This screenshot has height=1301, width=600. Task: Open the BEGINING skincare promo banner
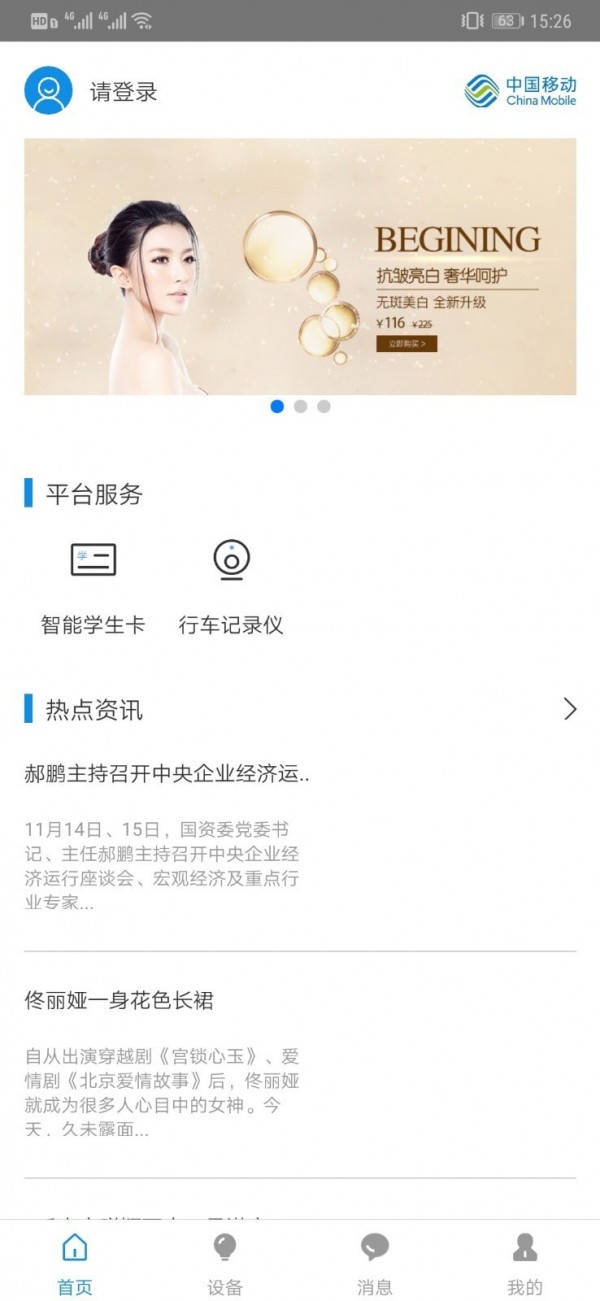coord(300,266)
